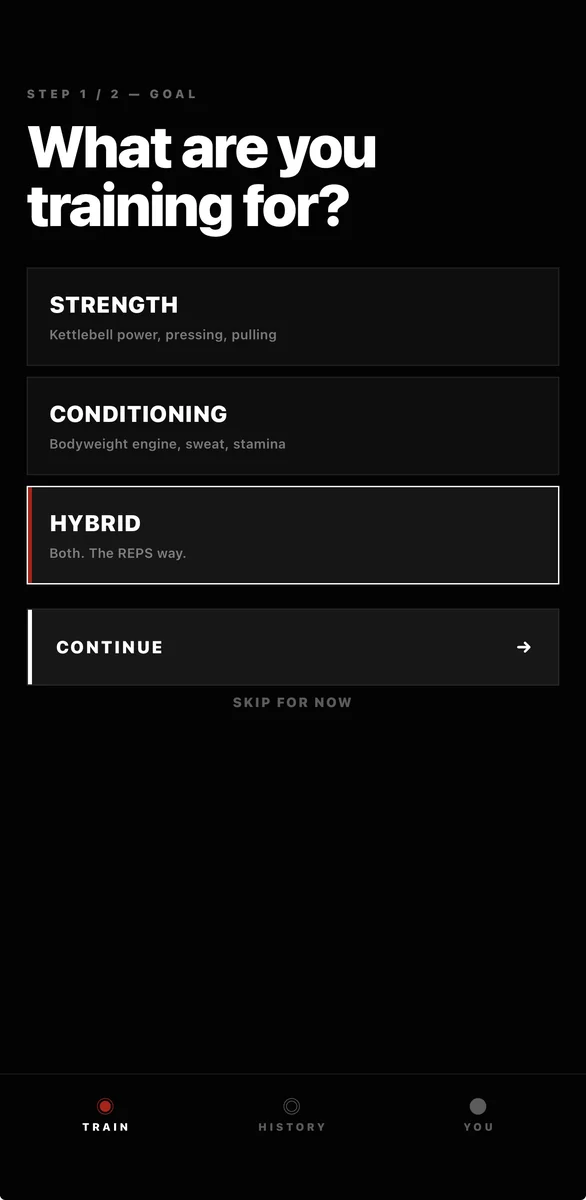Select the Strength training goal
The image size is (586, 1200).
pos(293,316)
